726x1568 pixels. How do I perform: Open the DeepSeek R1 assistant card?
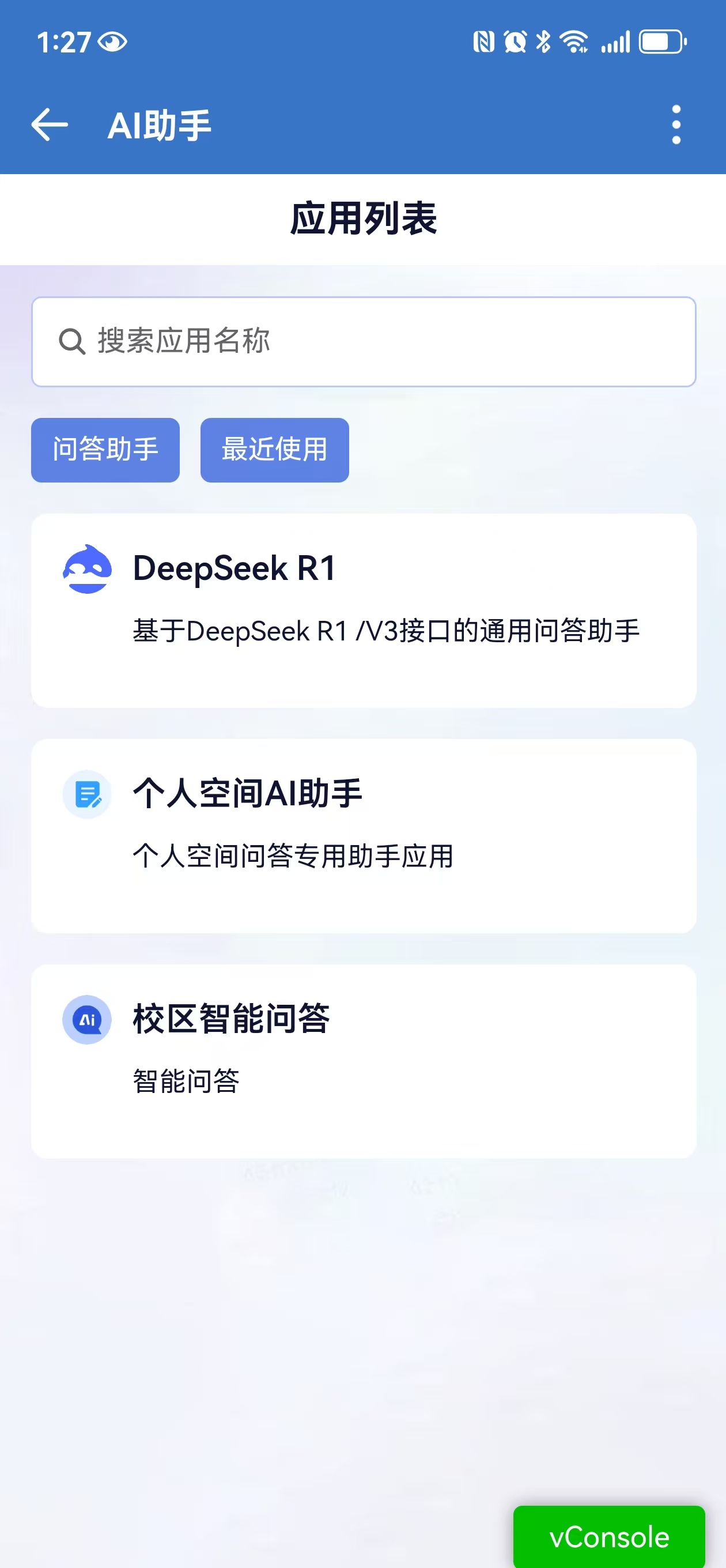364,610
